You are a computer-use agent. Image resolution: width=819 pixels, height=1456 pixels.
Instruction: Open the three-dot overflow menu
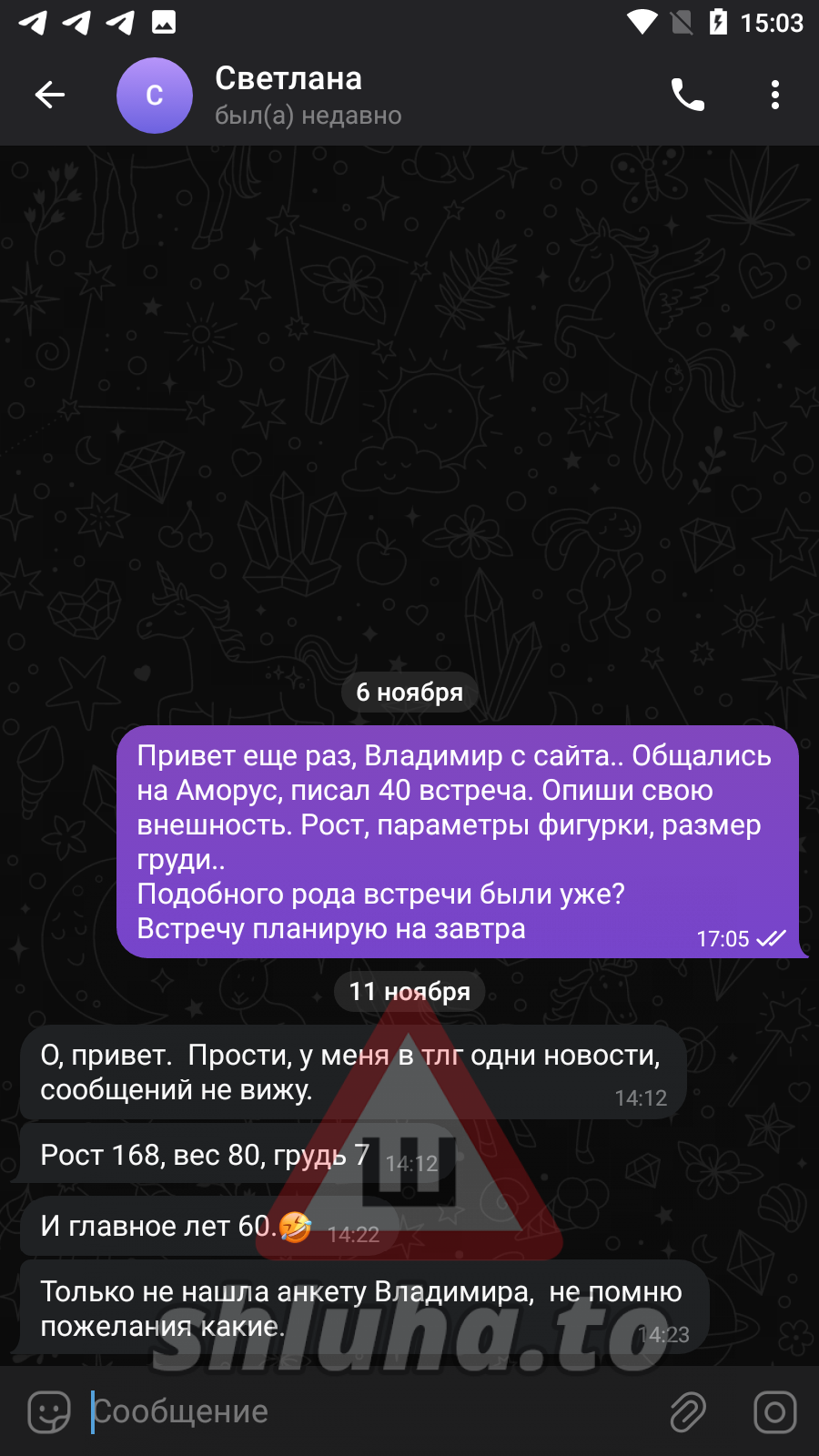(x=774, y=95)
